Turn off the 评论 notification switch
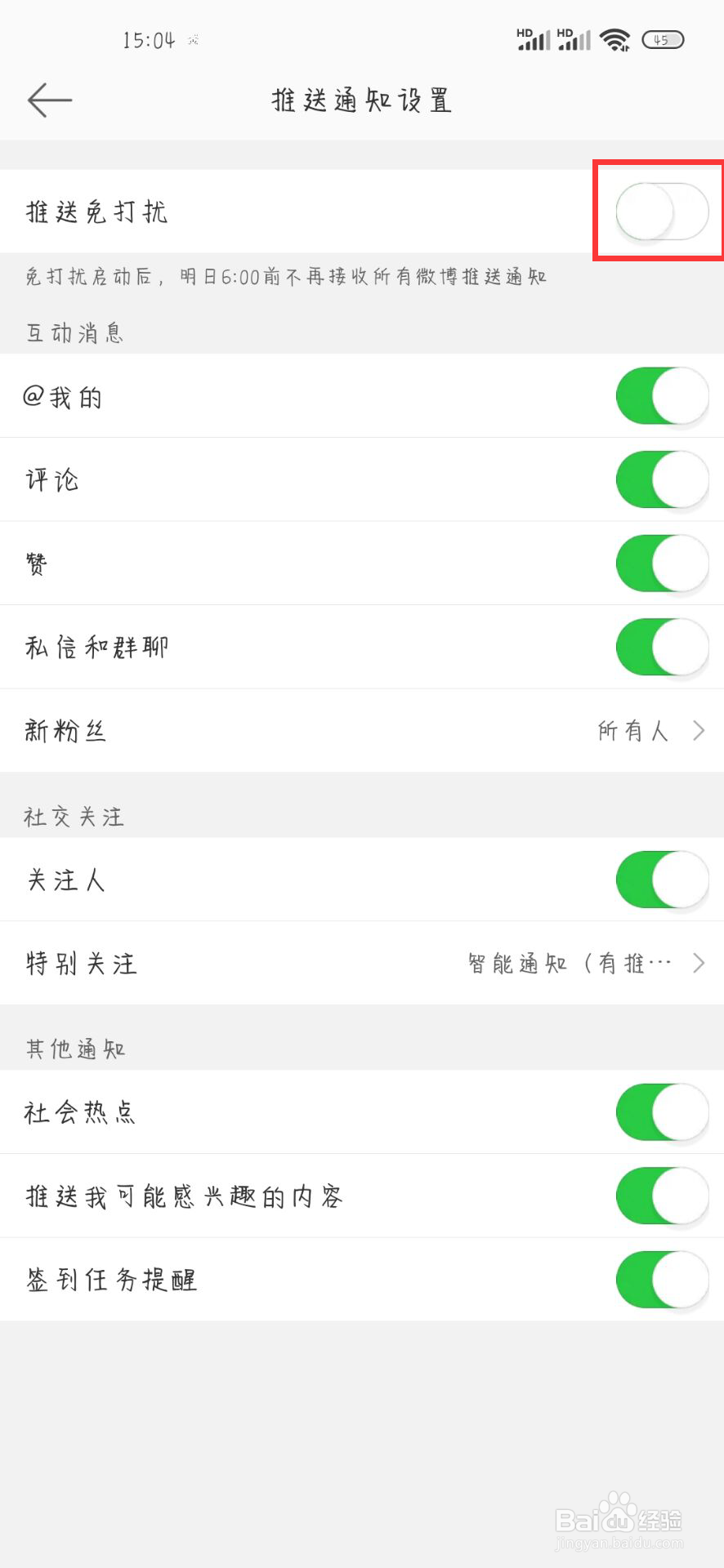724x1568 pixels. tap(662, 479)
